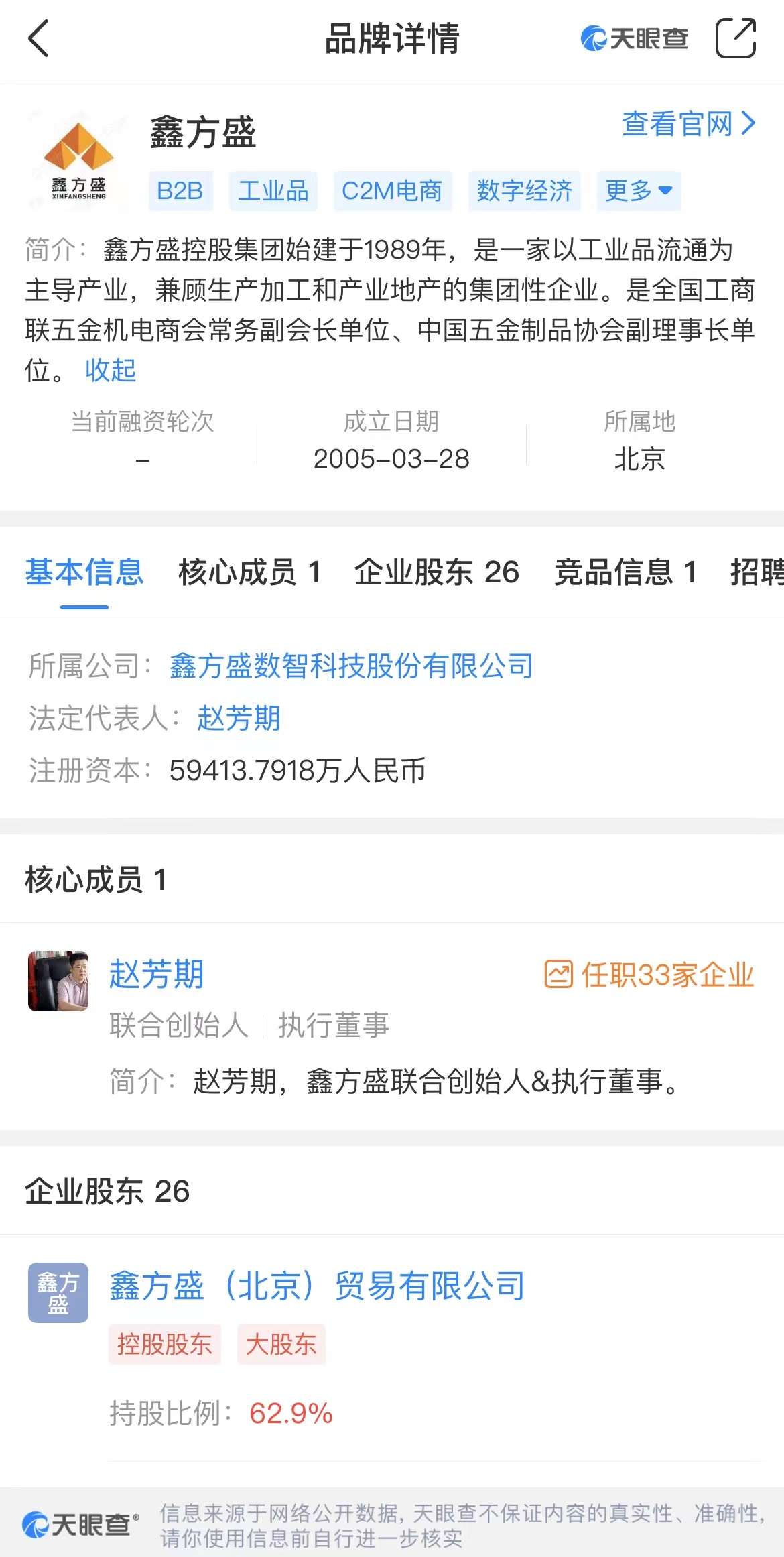The width and height of the screenshot is (784, 1557).
Task: Switch to the 竞品信息 tab
Action: tap(625, 572)
